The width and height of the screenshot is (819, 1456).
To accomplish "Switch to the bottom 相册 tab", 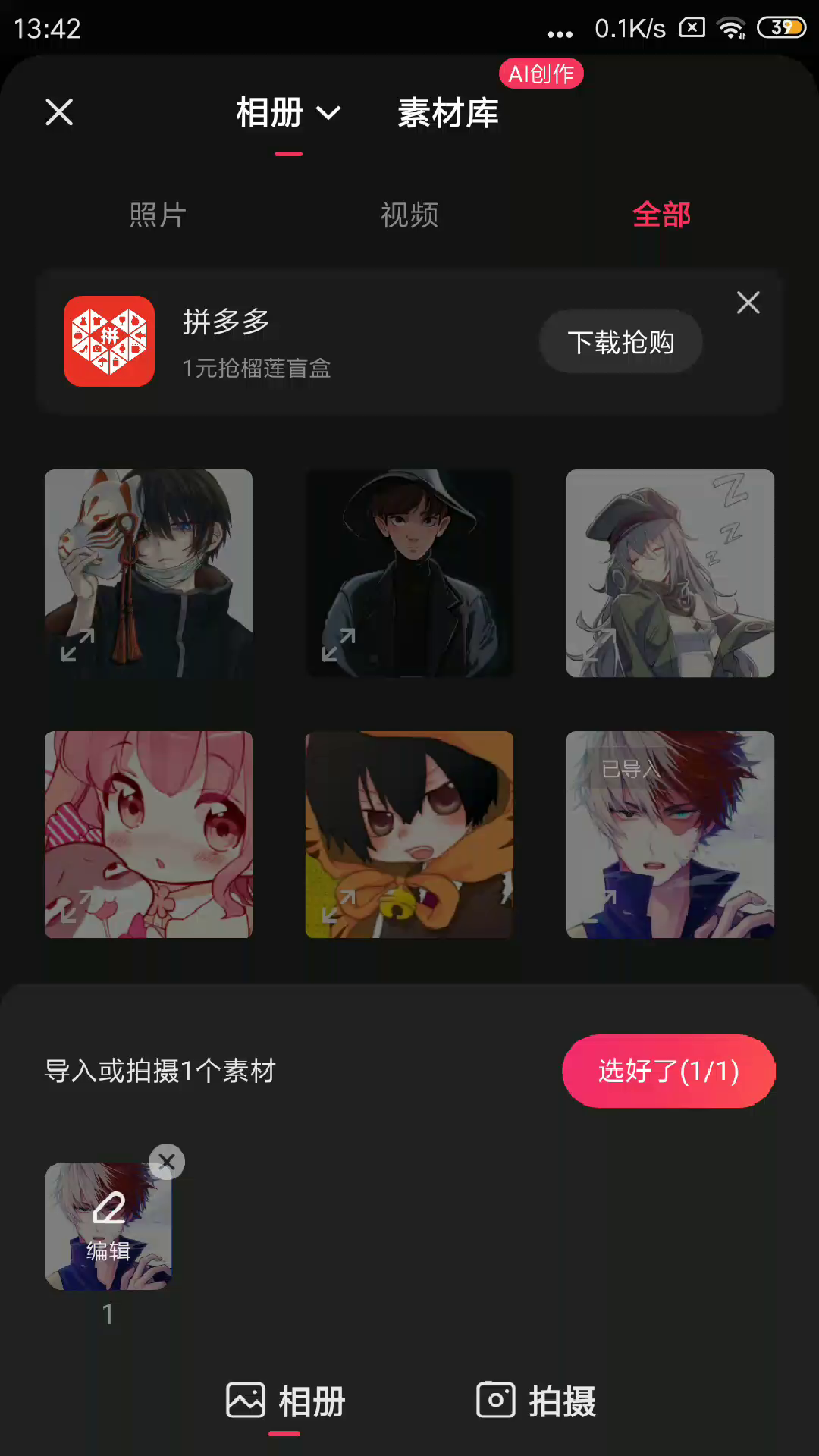I will [x=286, y=1401].
